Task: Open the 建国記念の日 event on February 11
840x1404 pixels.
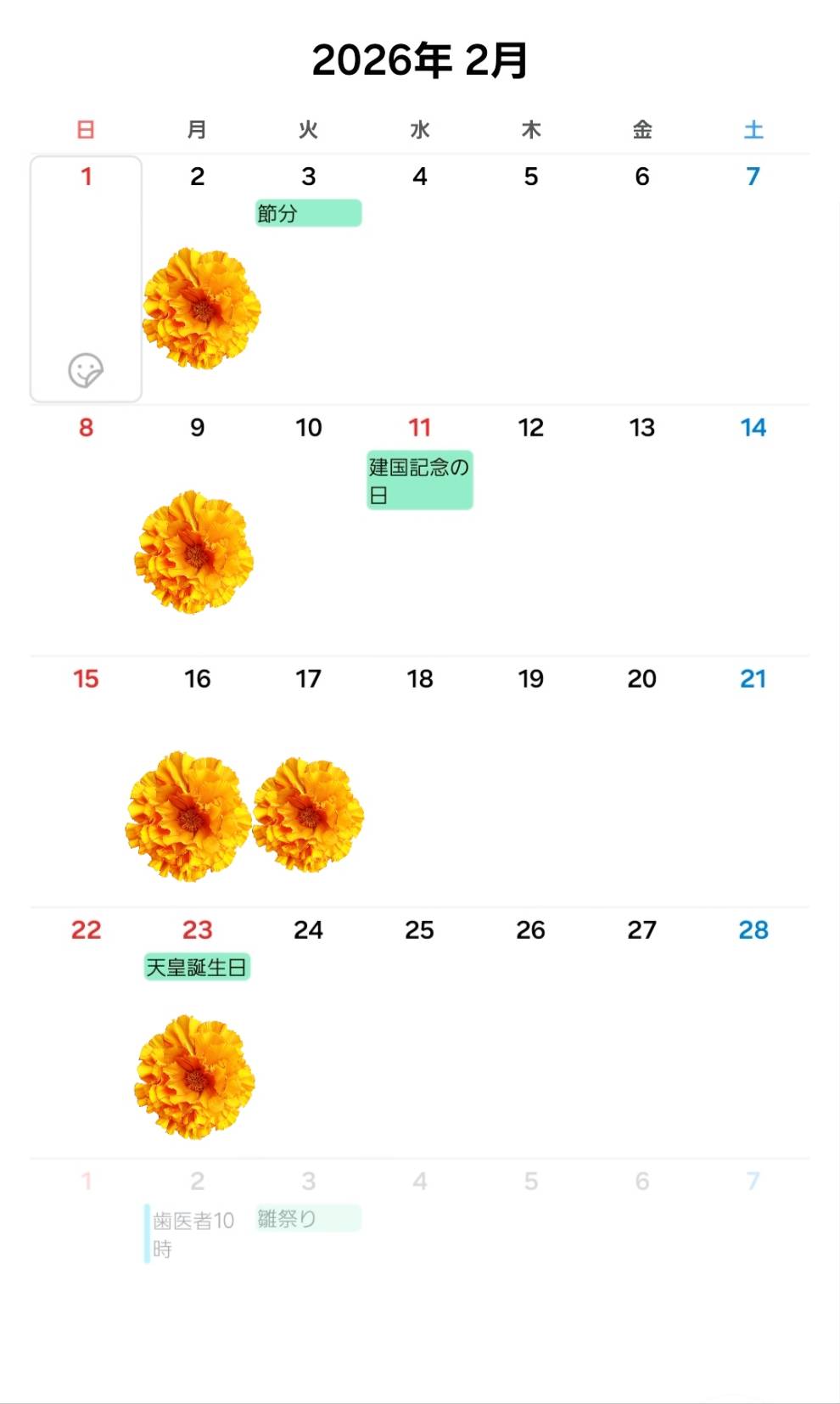Action: 419,480
